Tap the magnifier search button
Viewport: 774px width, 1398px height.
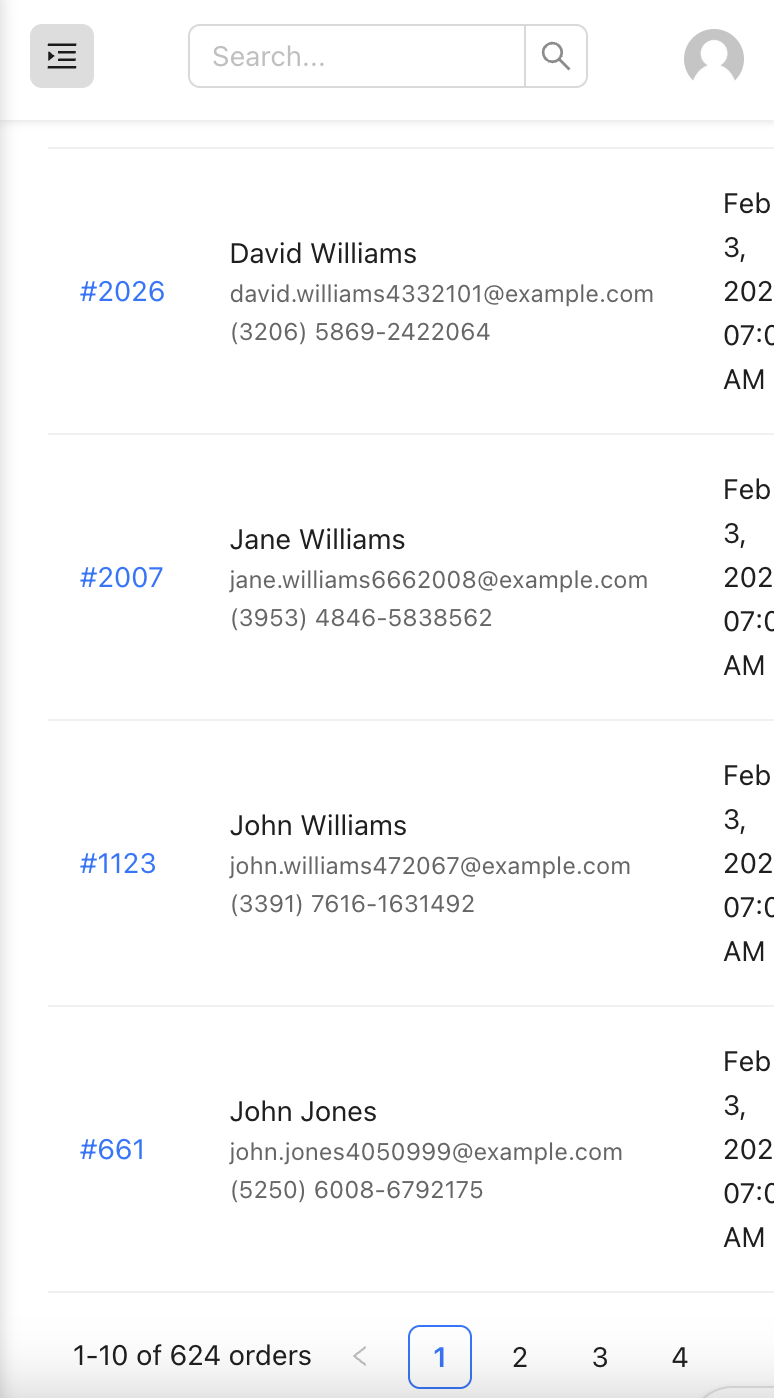click(556, 56)
